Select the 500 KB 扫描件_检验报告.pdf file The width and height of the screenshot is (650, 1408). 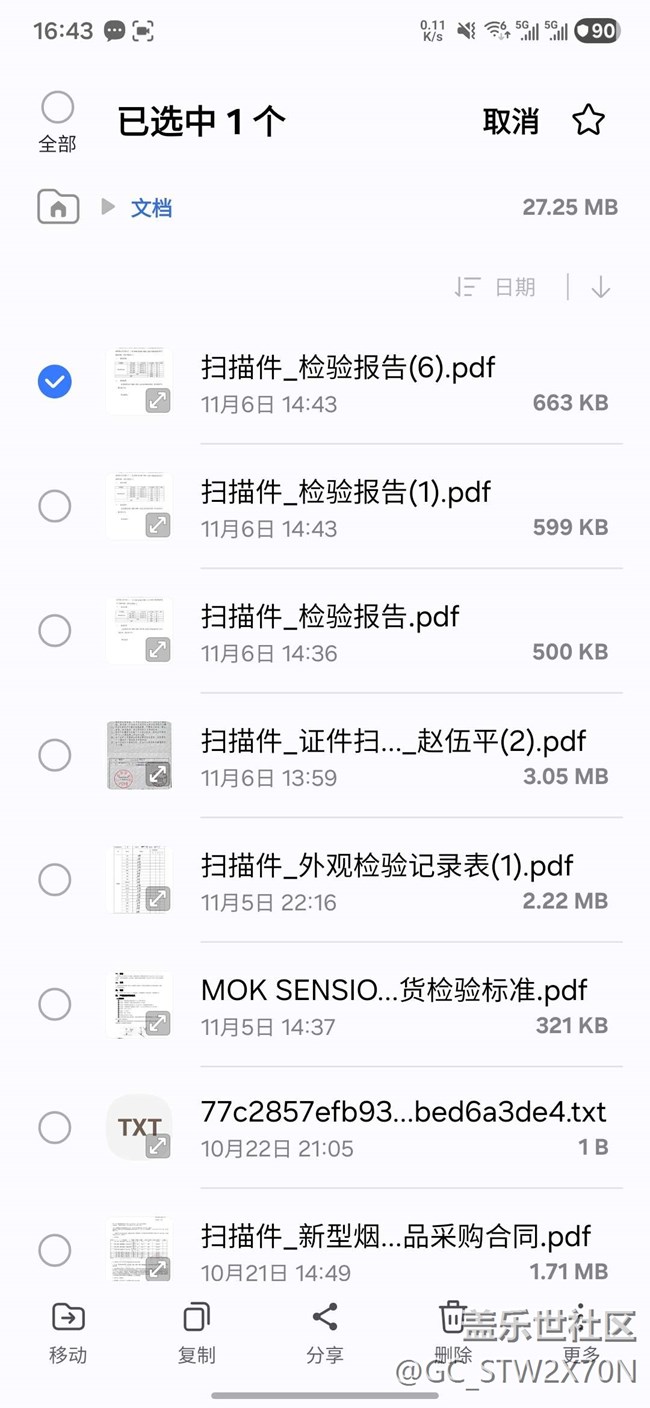(55, 631)
